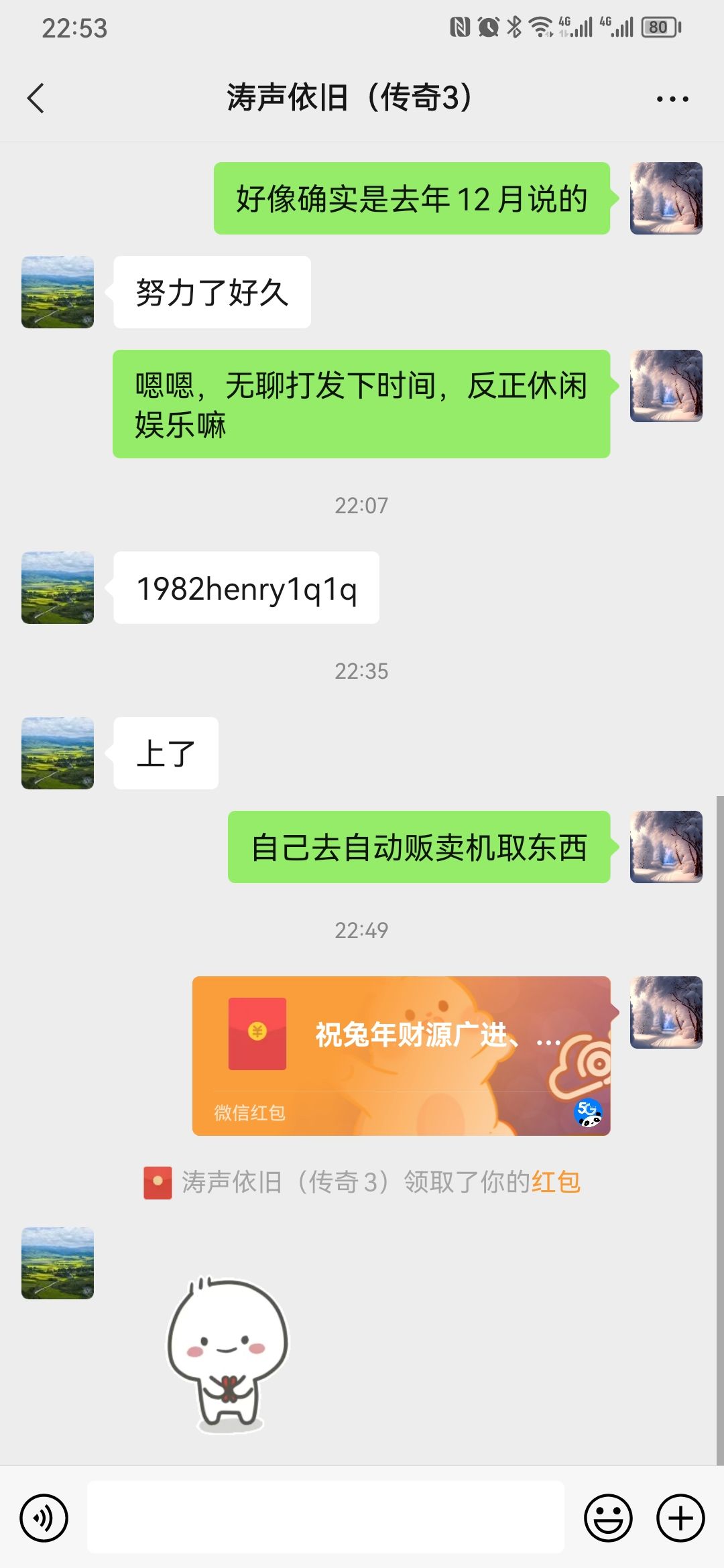Open my avatar beside 自己去自动贩卖机取东西
The width and height of the screenshot is (724, 1568).
[x=666, y=847]
